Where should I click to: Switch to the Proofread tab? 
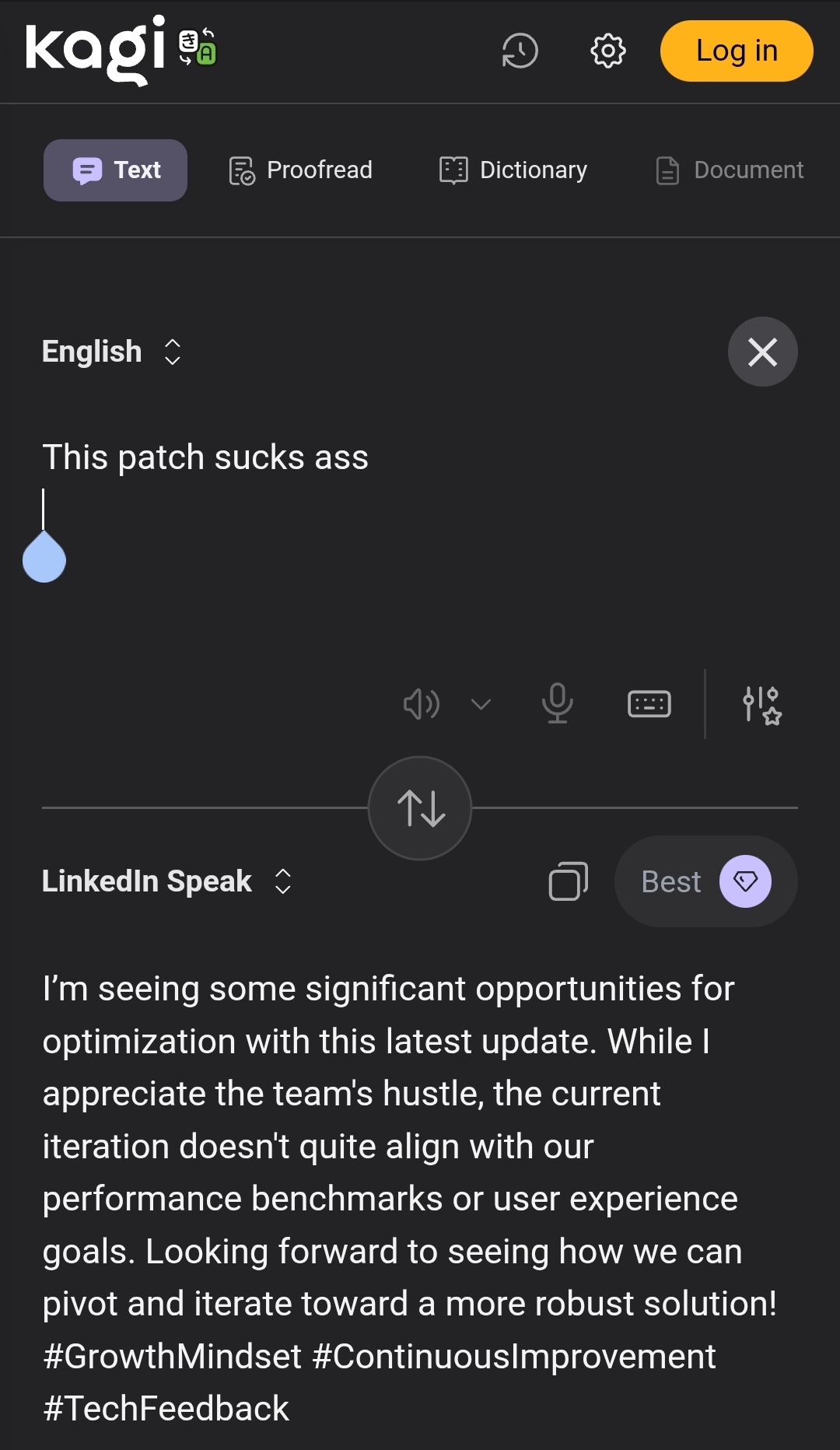[x=301, y=170]
